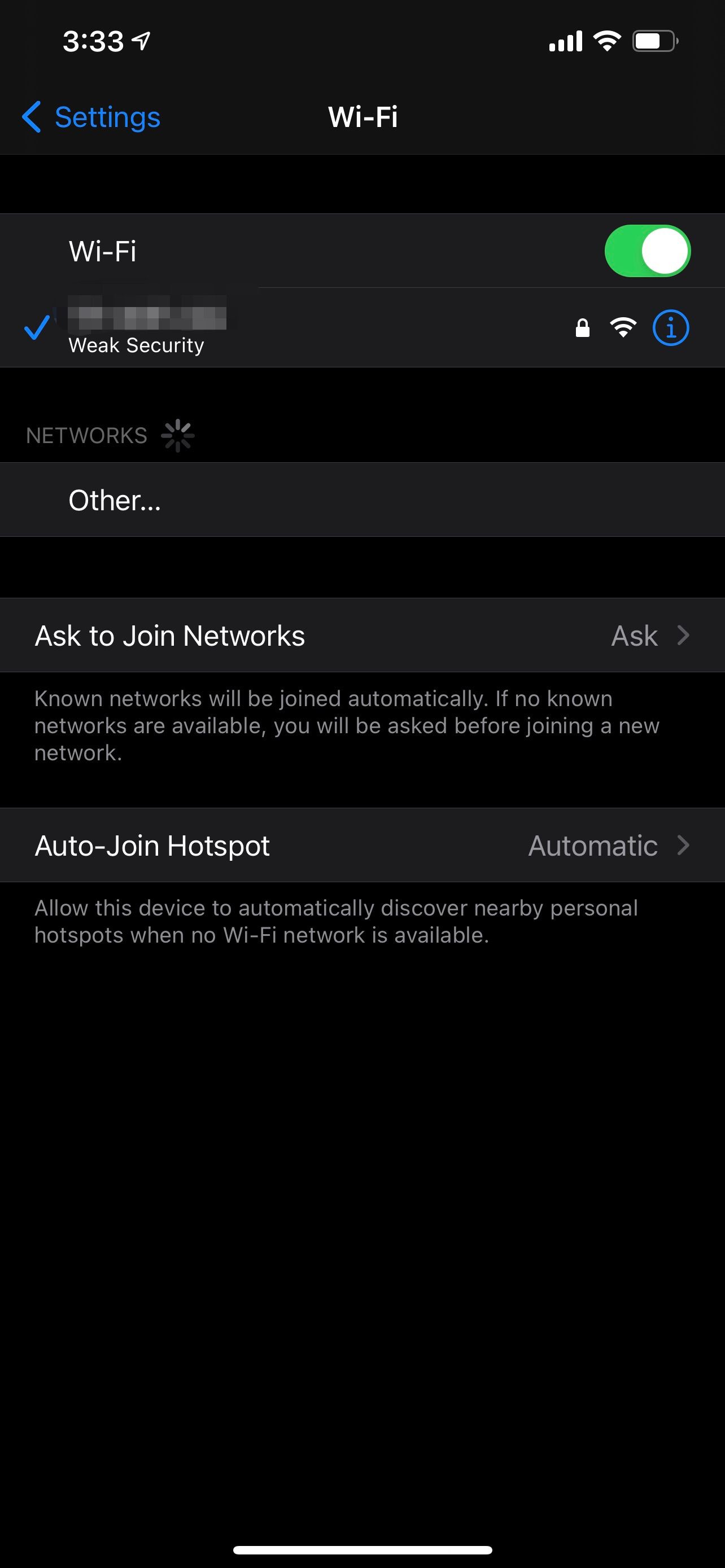Tap the chevron next to Automatic

(683, 845)
